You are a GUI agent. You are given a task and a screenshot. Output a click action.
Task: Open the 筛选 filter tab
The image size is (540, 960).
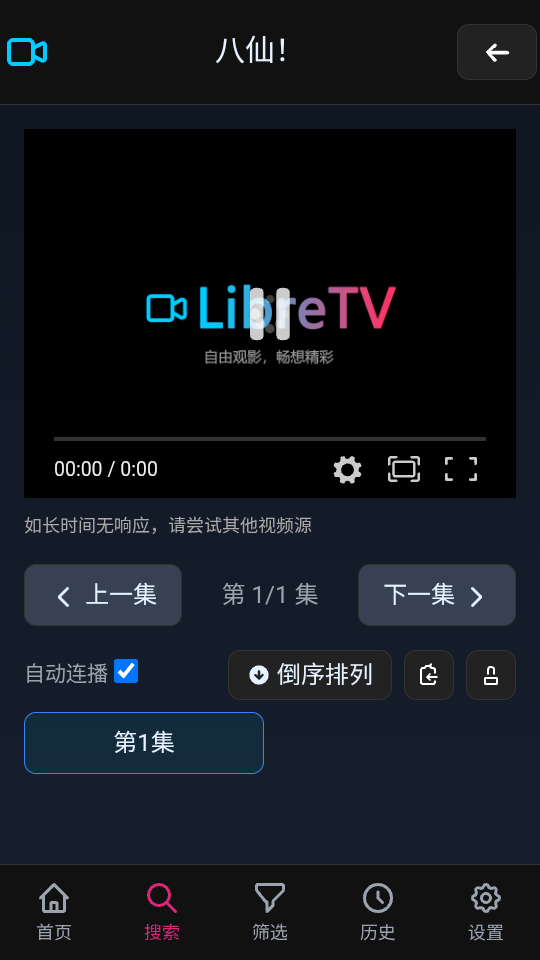click(270, 912)
